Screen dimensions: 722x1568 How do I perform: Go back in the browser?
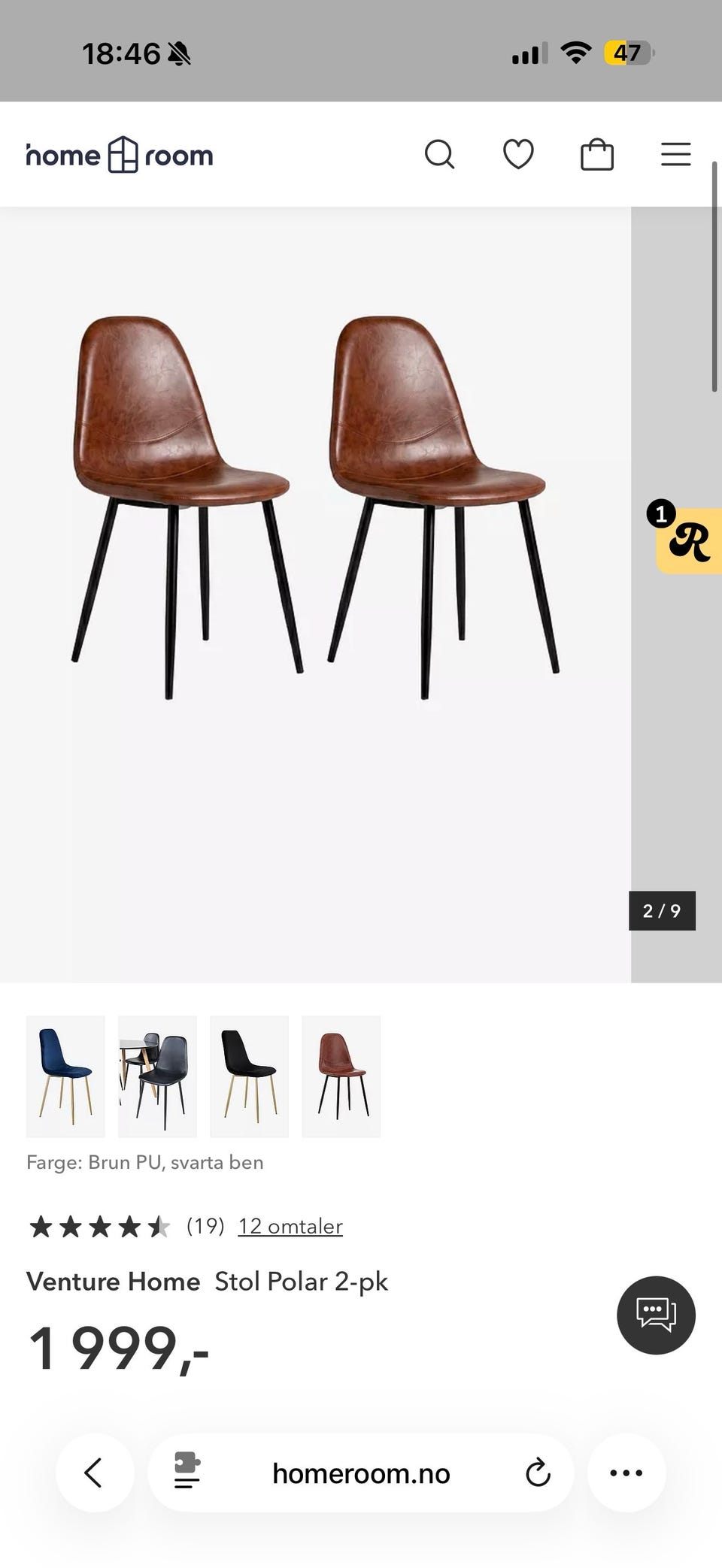95,1473
